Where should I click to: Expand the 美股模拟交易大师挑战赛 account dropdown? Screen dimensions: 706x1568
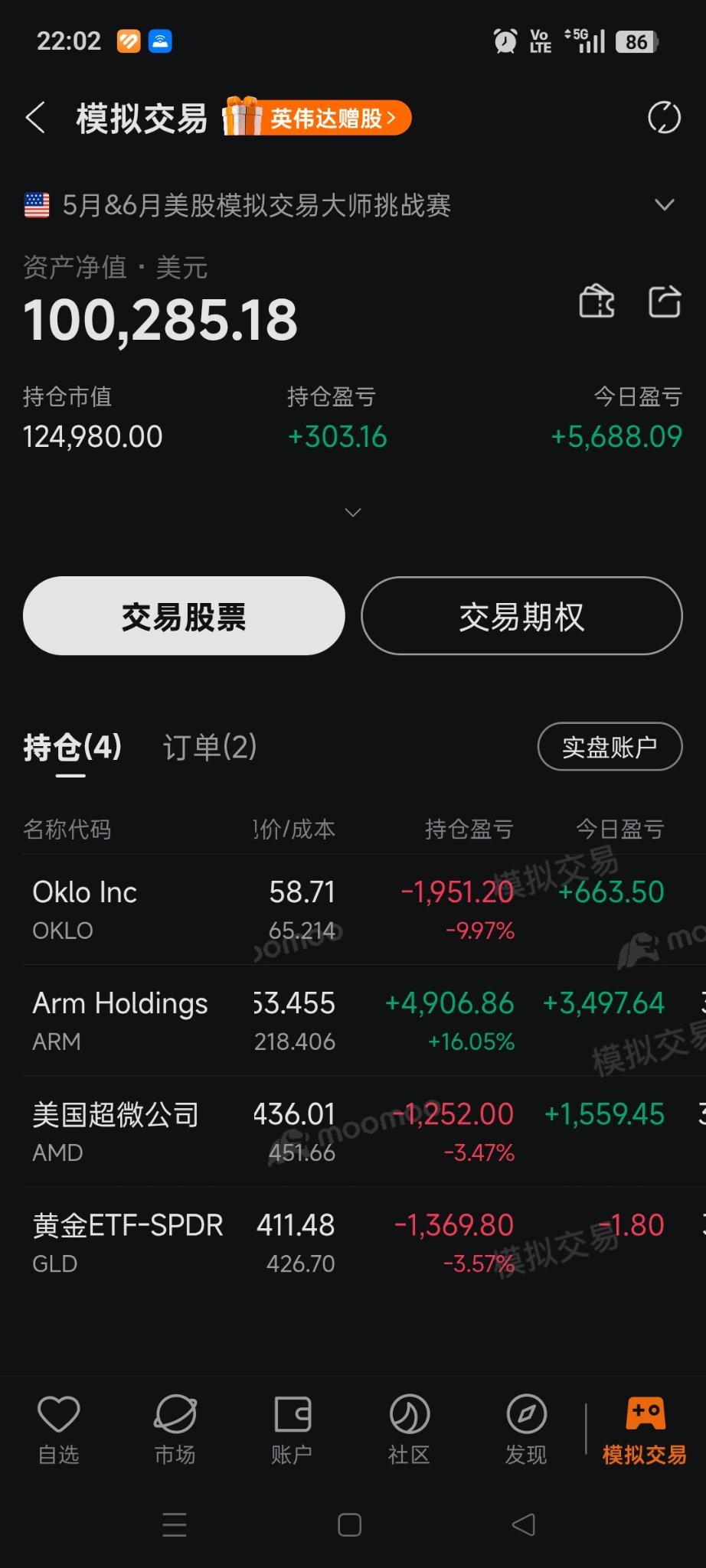[665, 205]
